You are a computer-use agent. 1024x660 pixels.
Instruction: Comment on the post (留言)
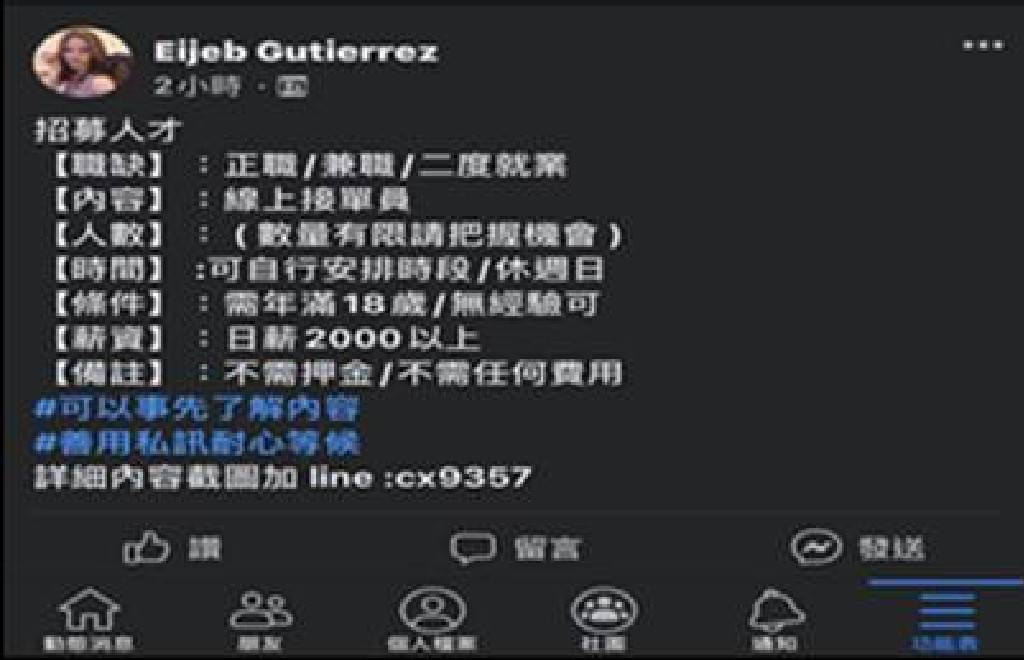point(516,547)
